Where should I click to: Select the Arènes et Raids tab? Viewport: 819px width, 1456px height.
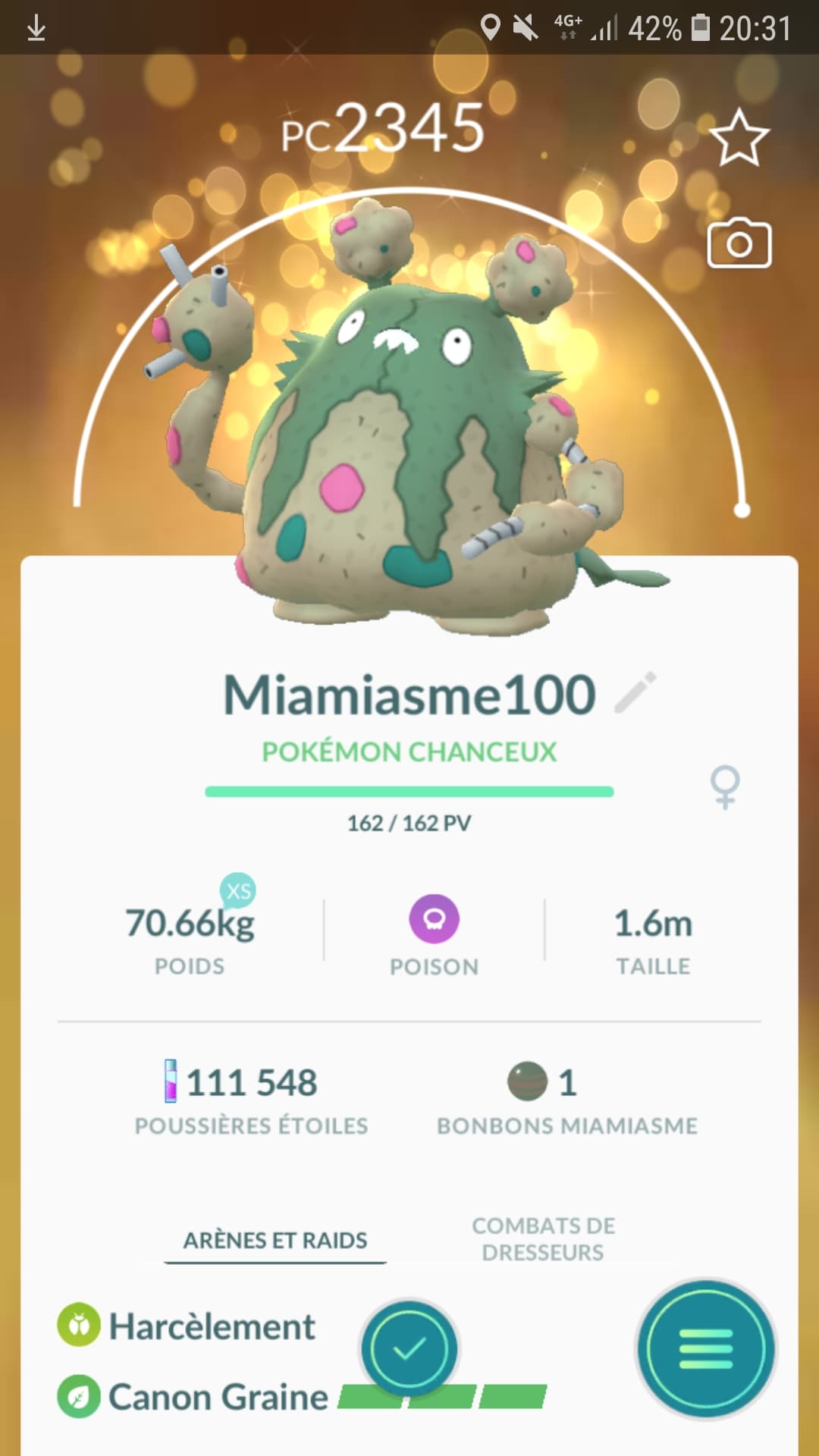tap(275, 1241)
